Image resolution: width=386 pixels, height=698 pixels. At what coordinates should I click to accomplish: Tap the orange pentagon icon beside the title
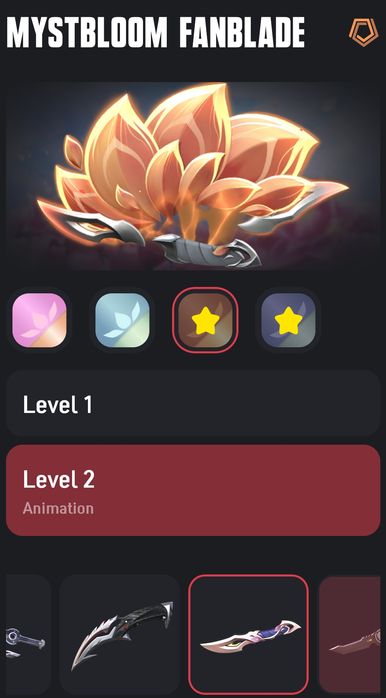coord(363,32)
